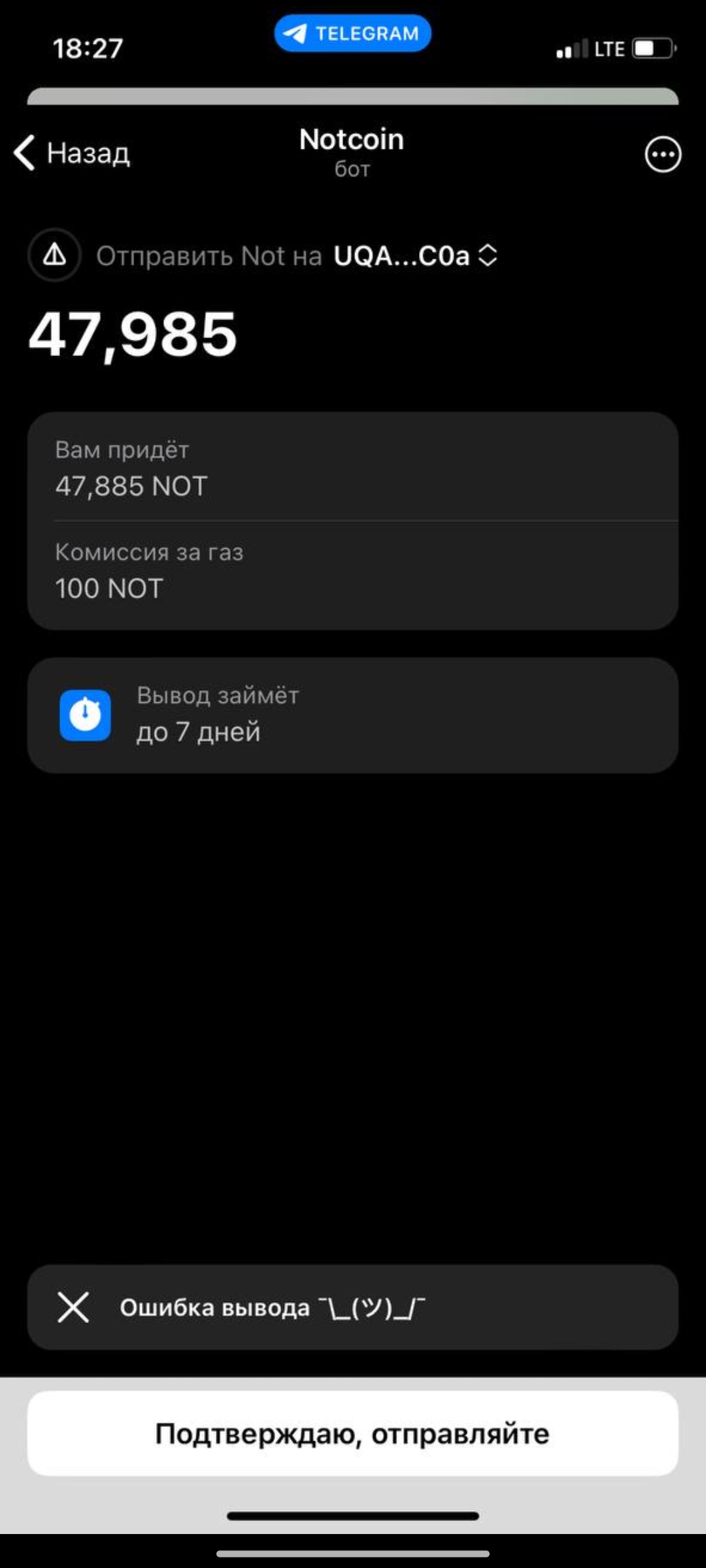Screen dimensions: 706x1568
Task: Dismiss the Ошибка вывода error message
Action: 73,1307
